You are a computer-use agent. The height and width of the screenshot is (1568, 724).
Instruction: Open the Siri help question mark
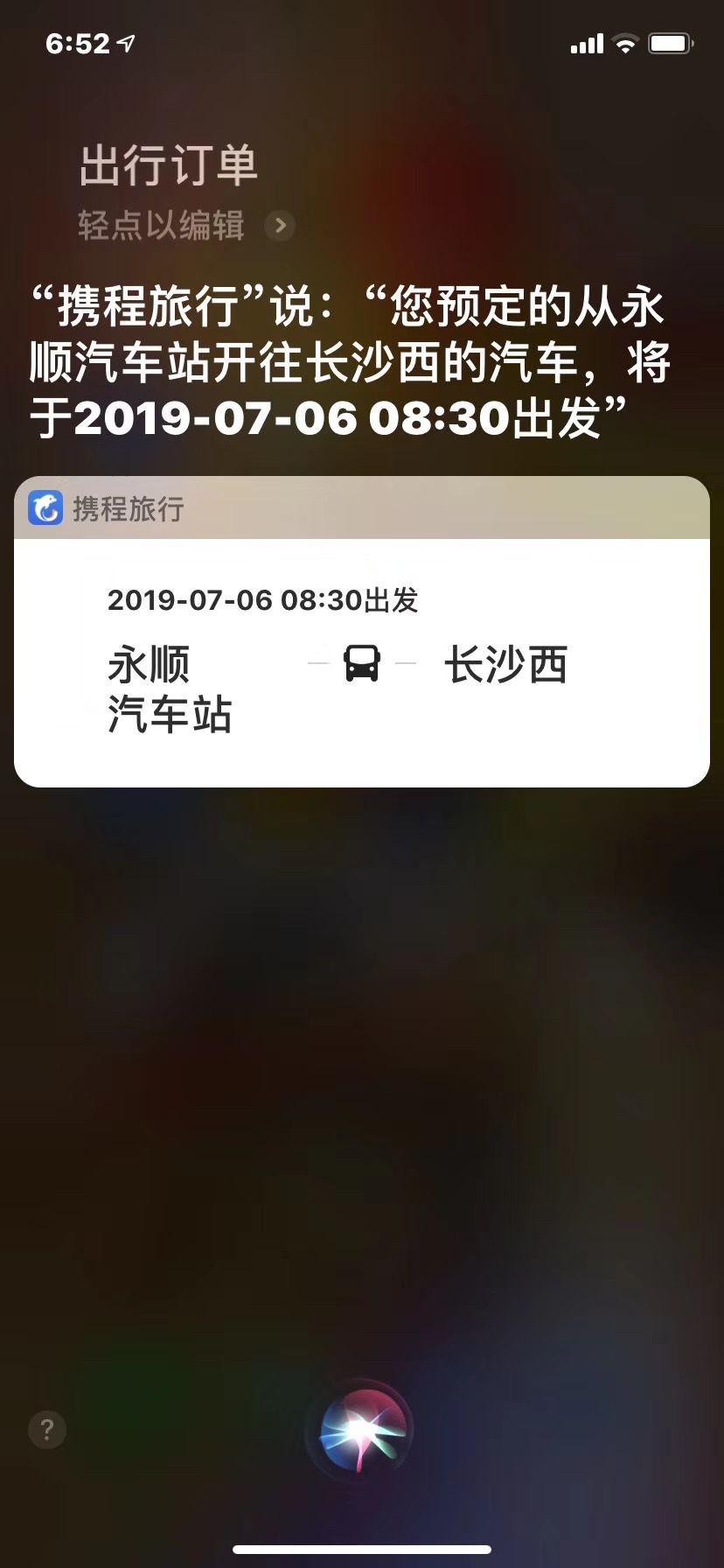coord(47,1430)
